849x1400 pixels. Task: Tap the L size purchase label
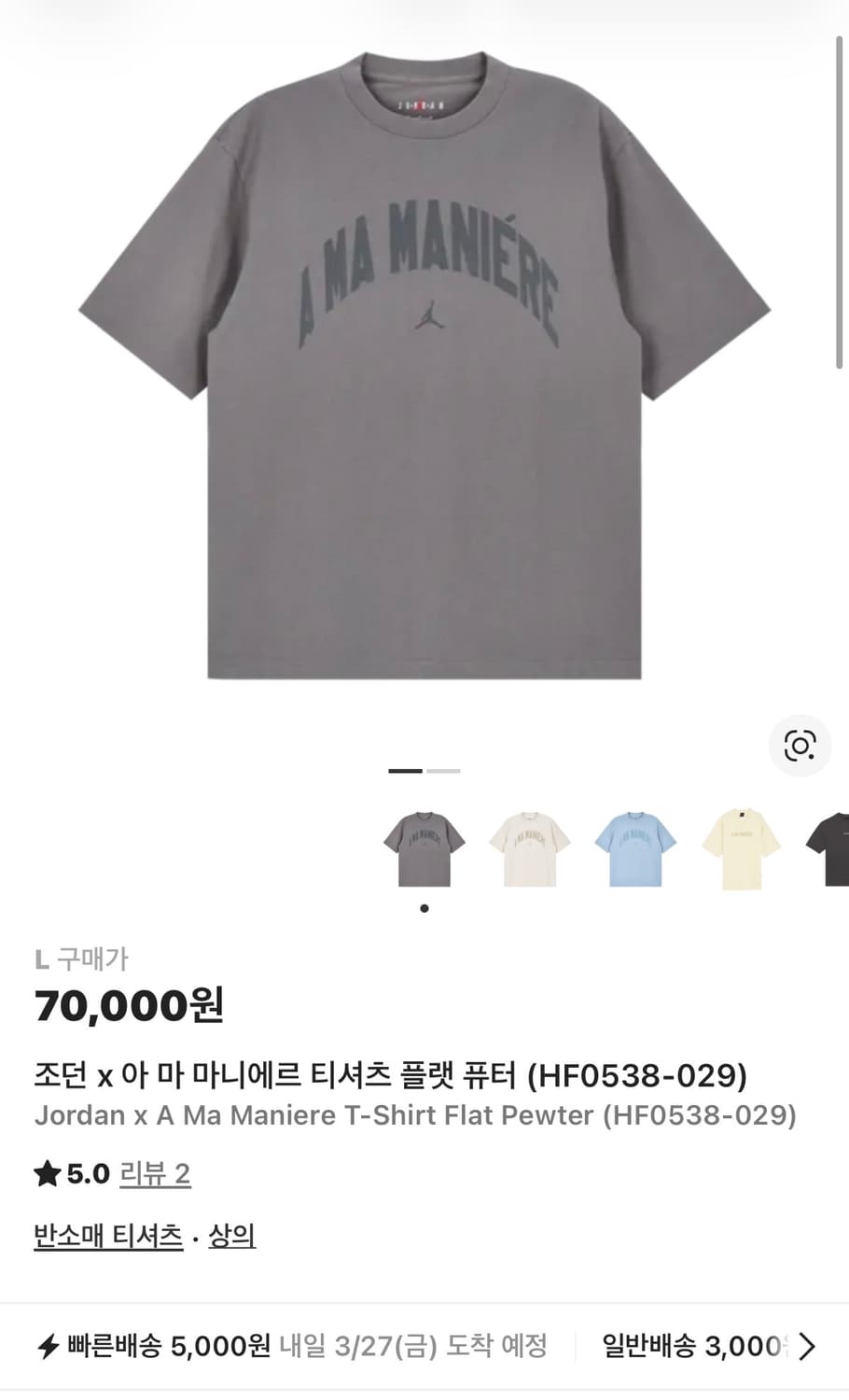click(82, 958)
